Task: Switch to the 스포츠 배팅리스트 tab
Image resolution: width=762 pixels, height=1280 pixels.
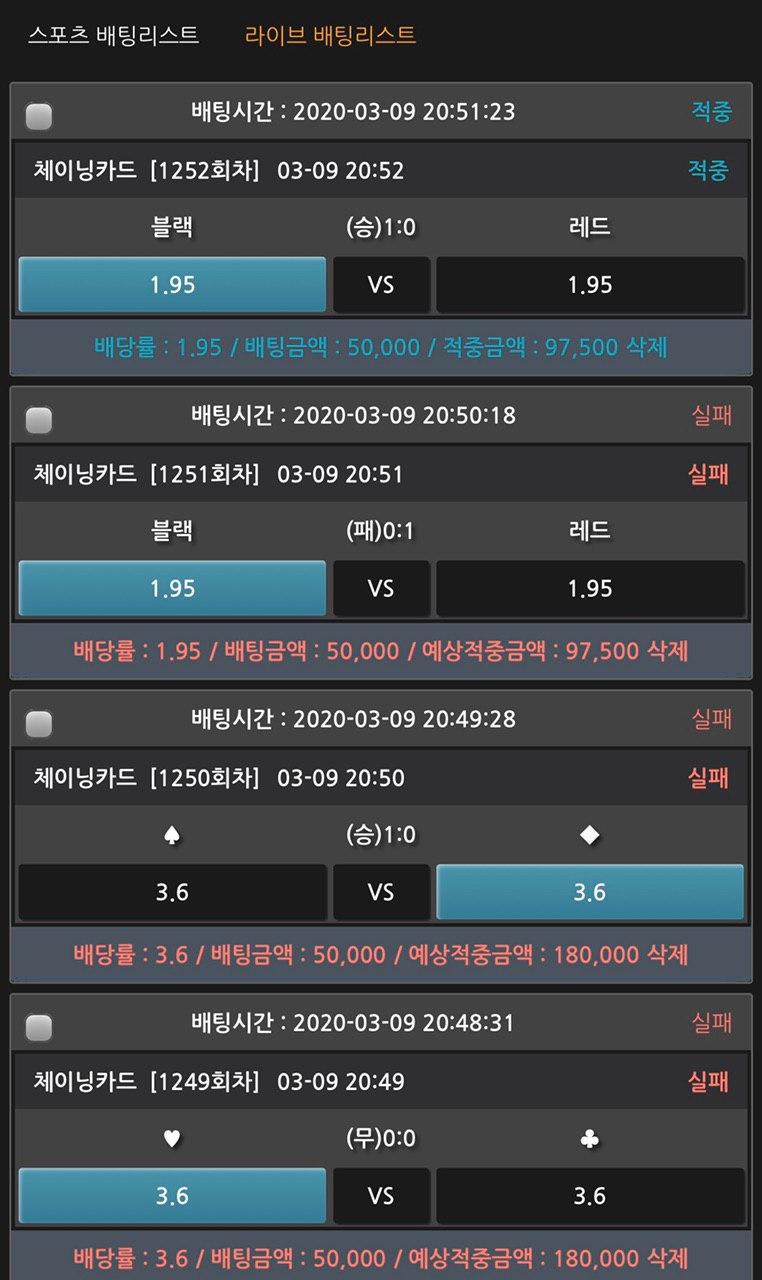Action: point(113,35)
